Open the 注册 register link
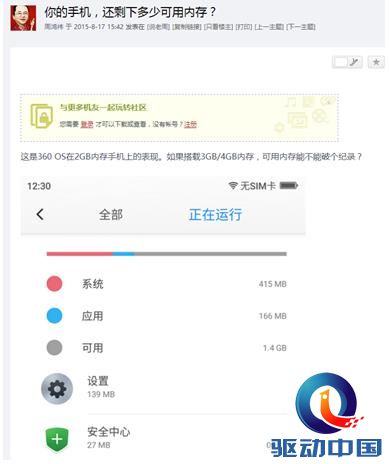The height and width of the screenshot is (464, 389). click(x=190, y=124)
